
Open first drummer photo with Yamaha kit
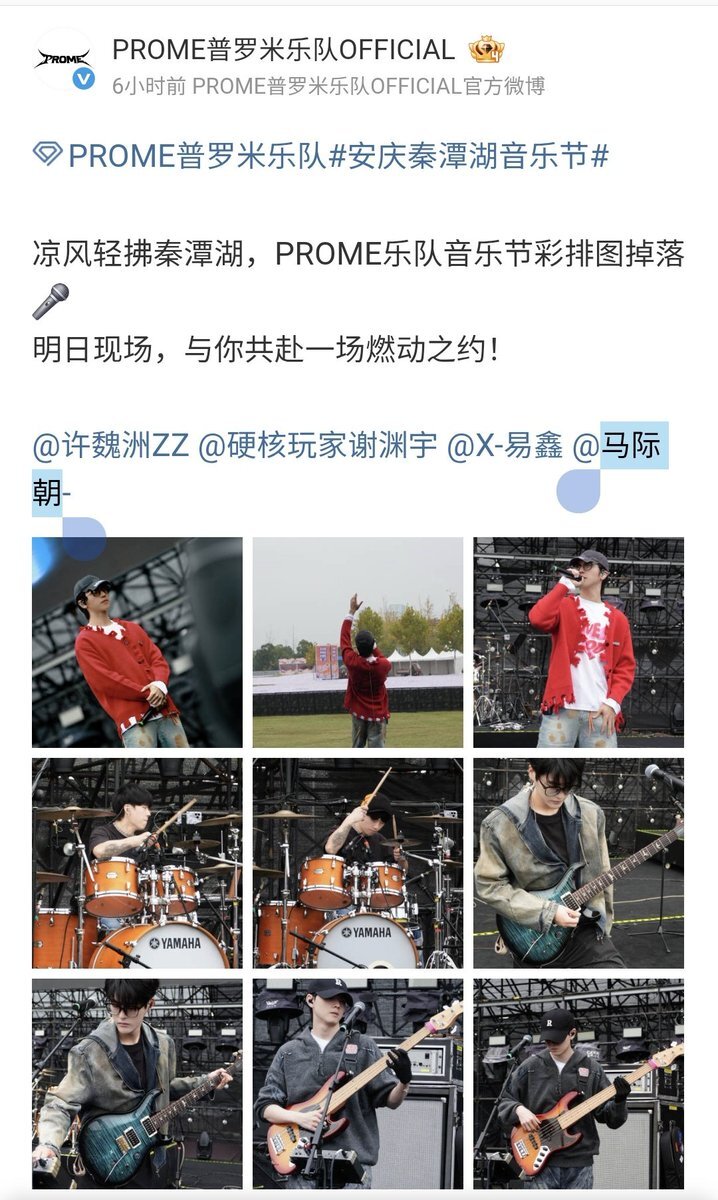(x=137, y=863)
